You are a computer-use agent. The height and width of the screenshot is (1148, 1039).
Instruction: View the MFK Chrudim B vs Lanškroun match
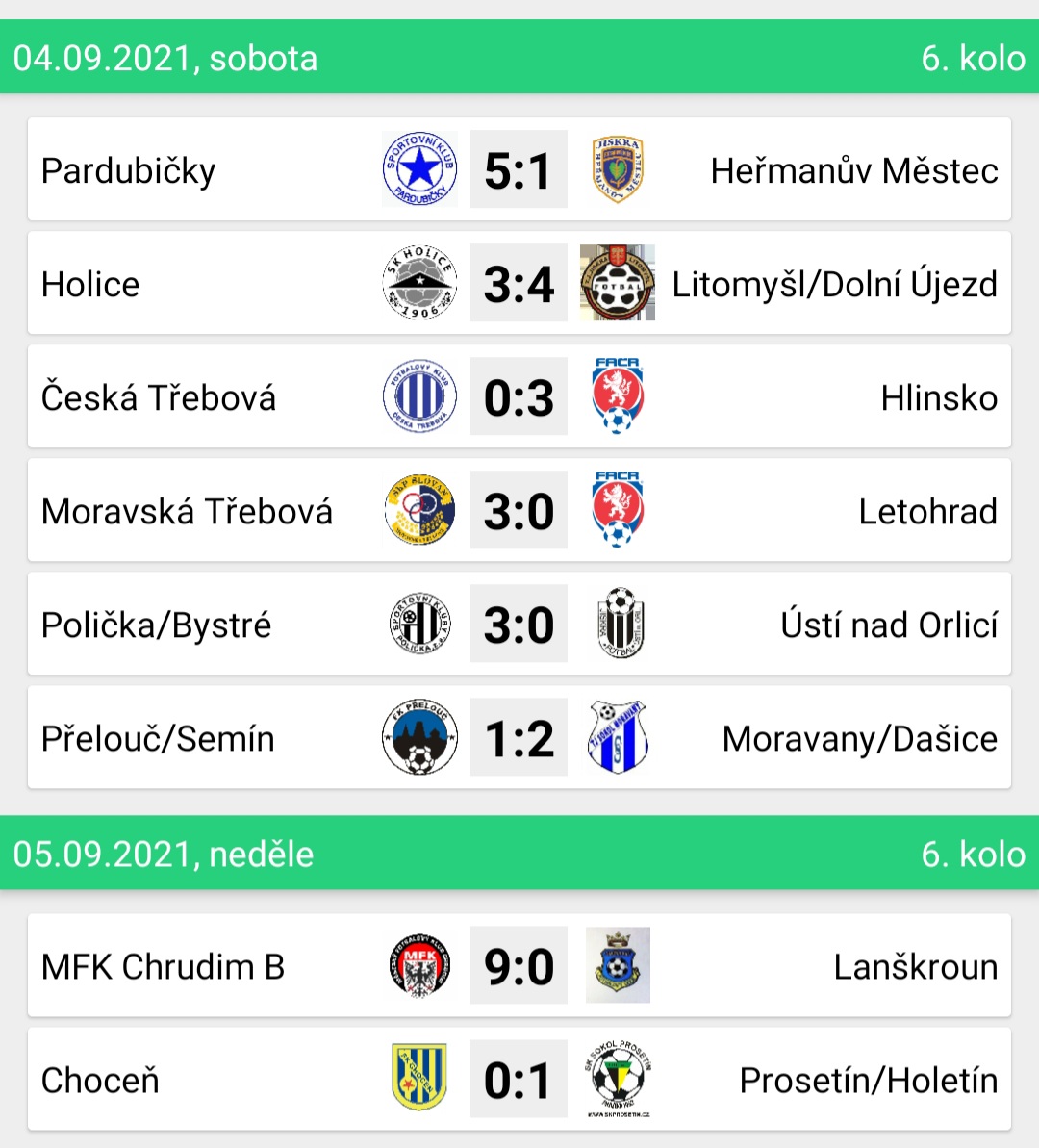tap(519, 966)
